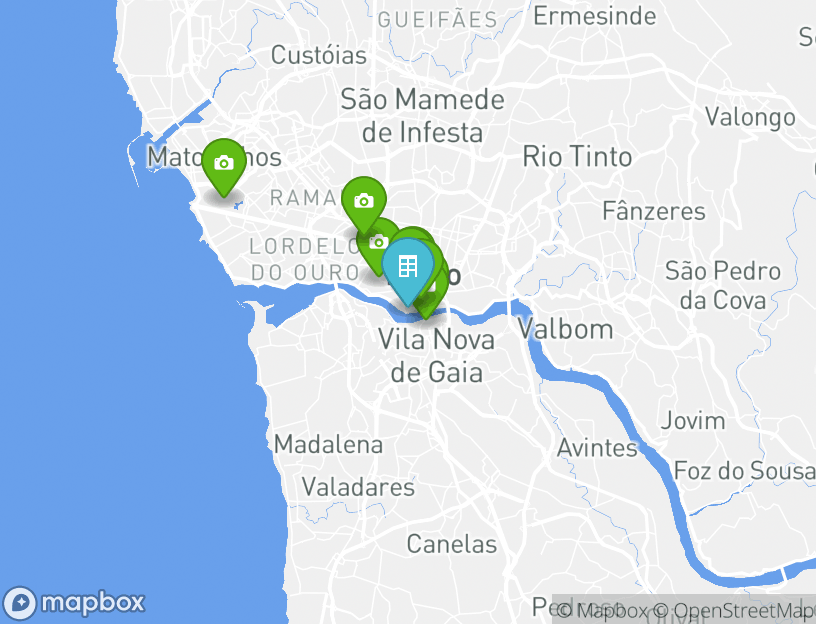The height and width of the screenshot is (624, 816).
Task: Tap the camera pin at Matosinhos
Action: coord(224,163)
